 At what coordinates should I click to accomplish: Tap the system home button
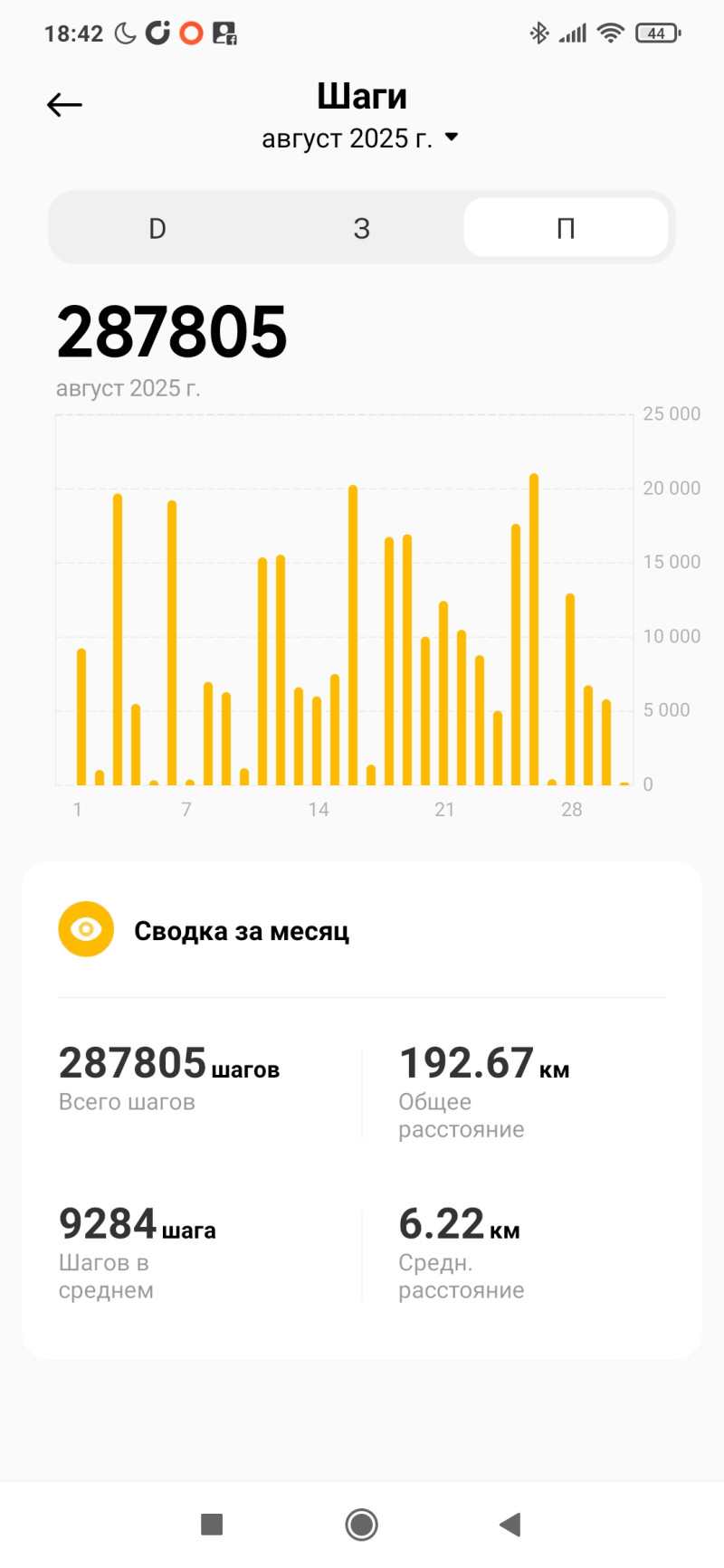361,1524
